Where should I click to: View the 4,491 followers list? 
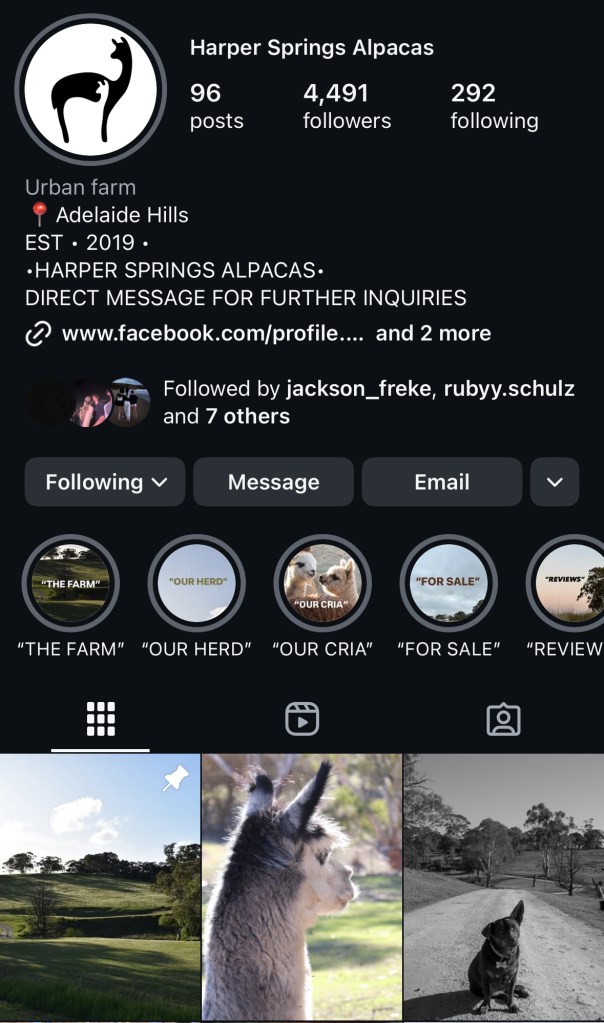(346, 107)
